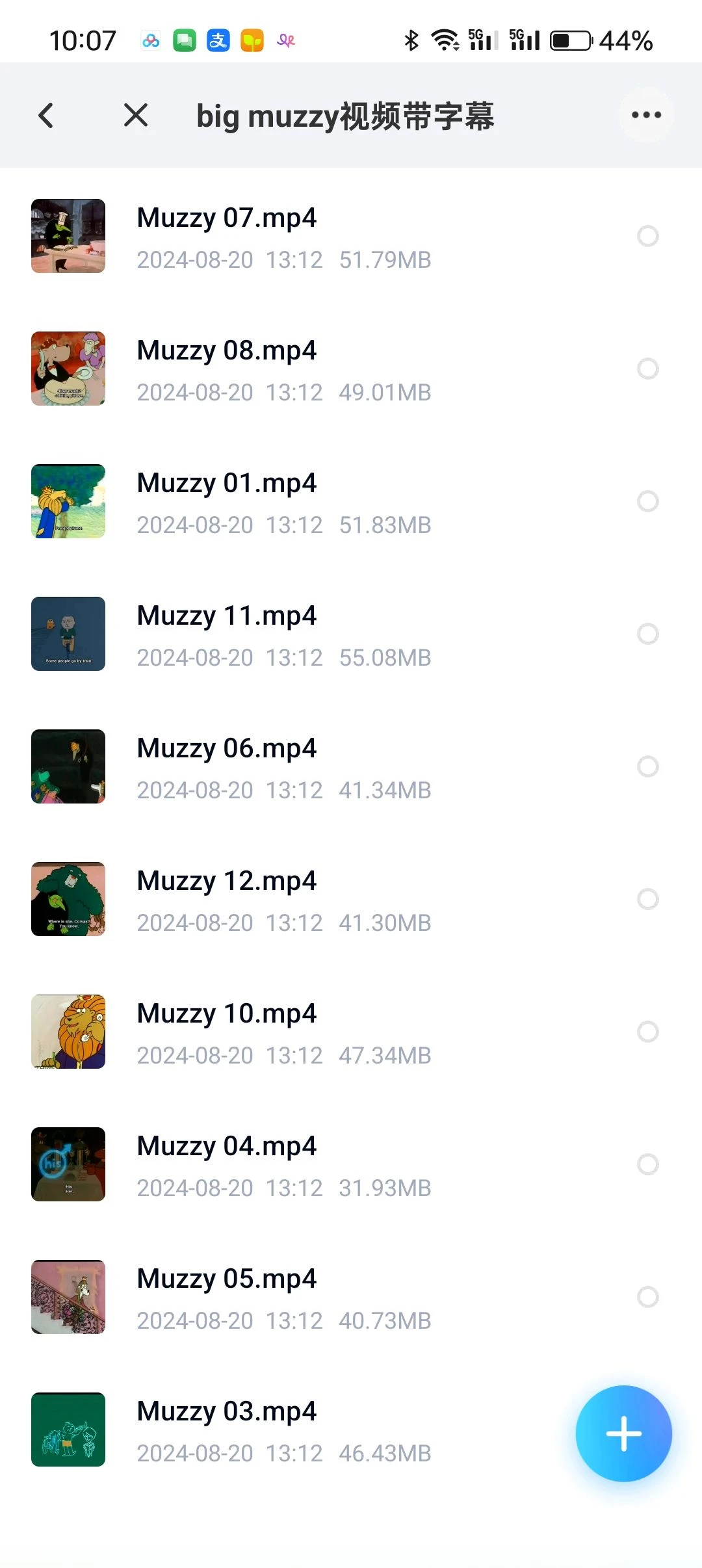Select the circle next to Muzzy 08.mp4
The width and height of the screenshot is (702, 1568).
point(647,369)
